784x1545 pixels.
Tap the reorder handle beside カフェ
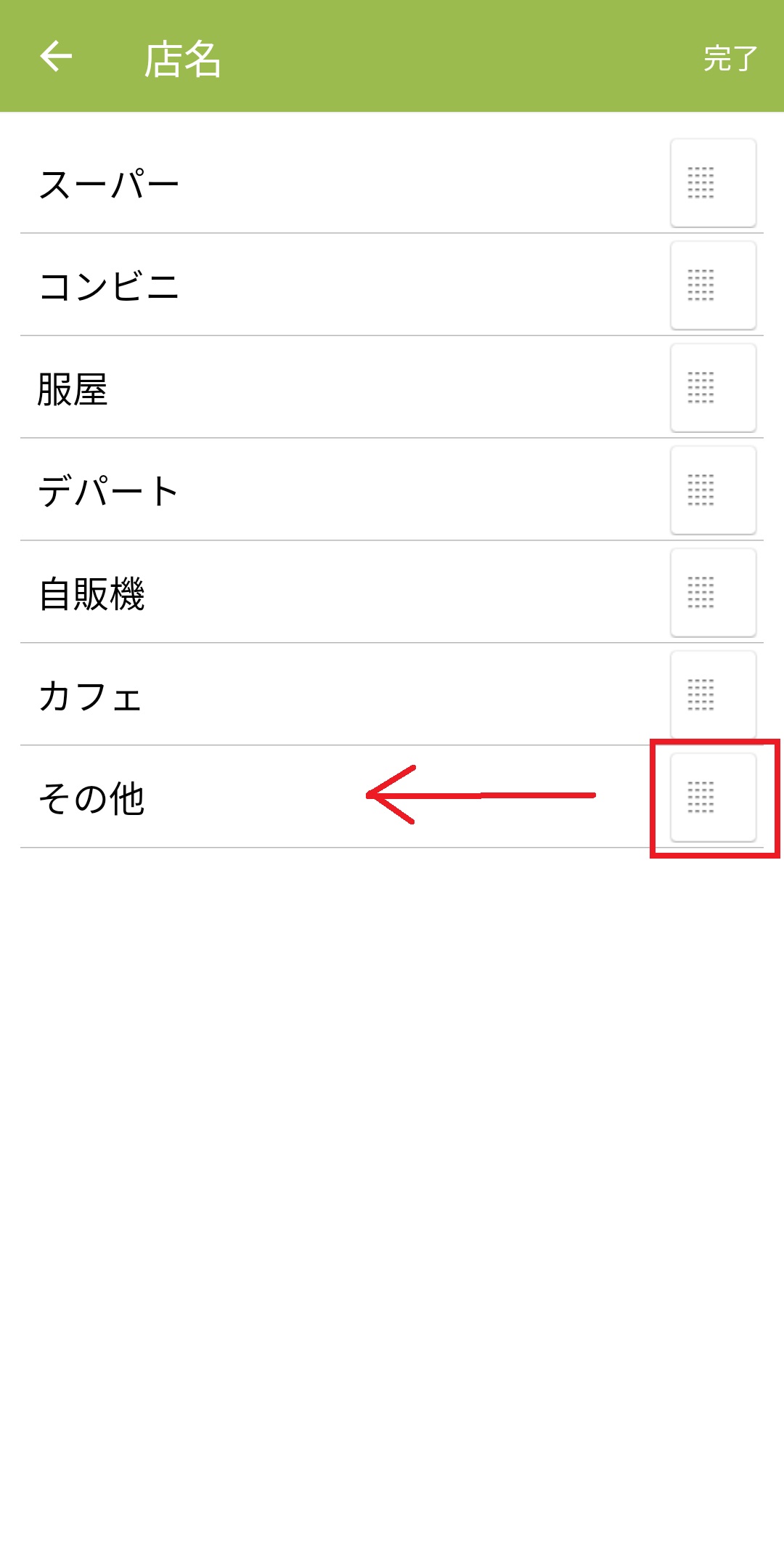pos(713,695)
